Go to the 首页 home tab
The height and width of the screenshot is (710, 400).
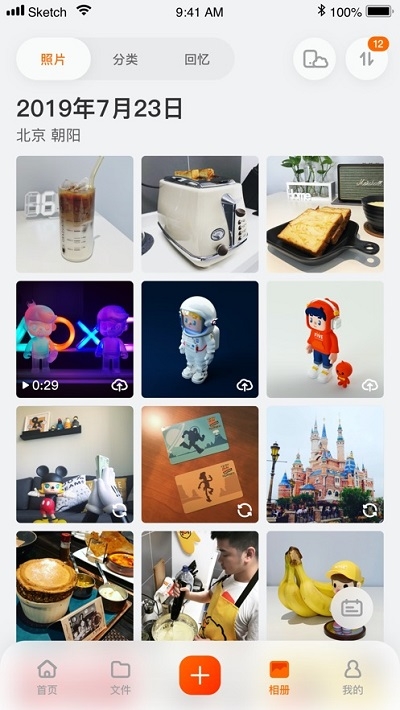coord(47,677)
